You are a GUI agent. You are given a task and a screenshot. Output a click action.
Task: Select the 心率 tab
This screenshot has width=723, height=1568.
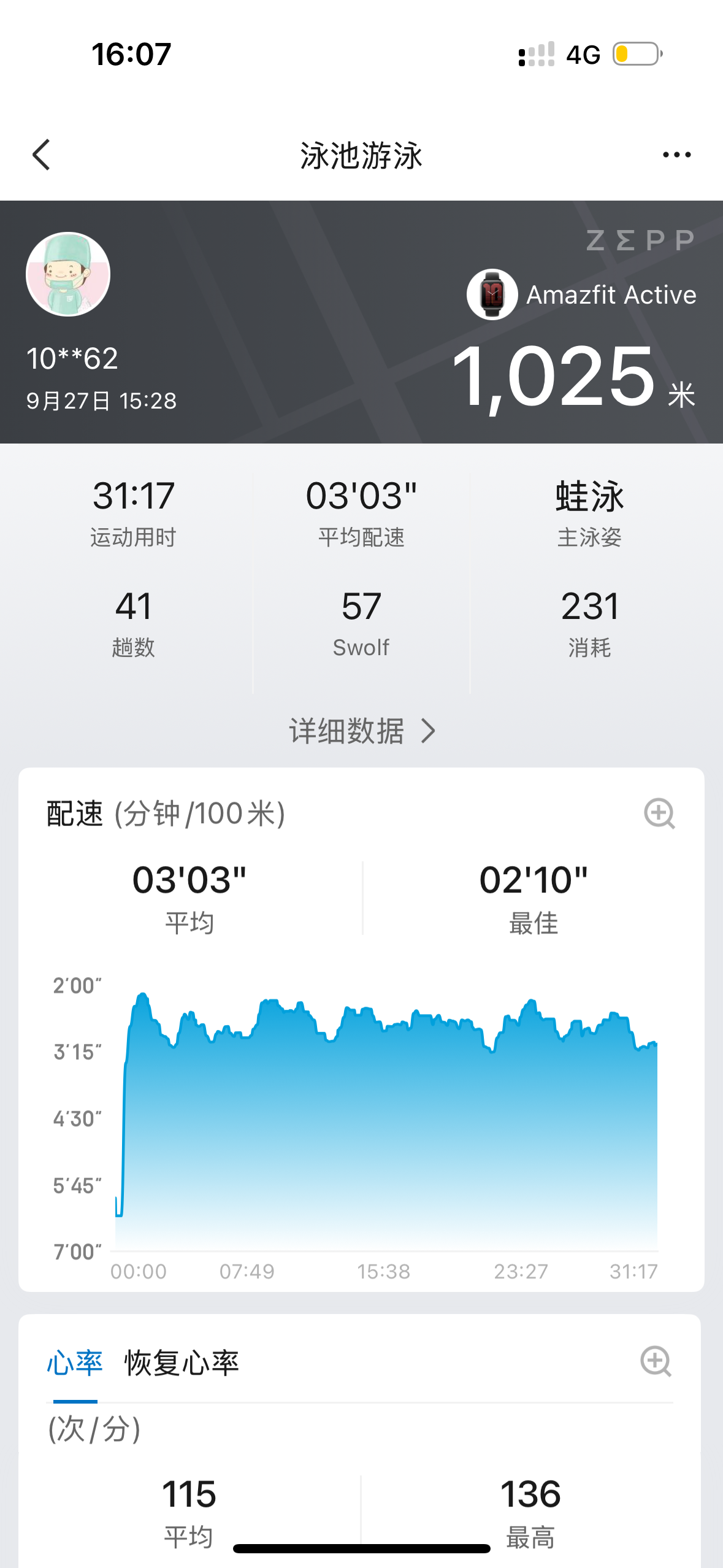click(x=75, y=1363)
